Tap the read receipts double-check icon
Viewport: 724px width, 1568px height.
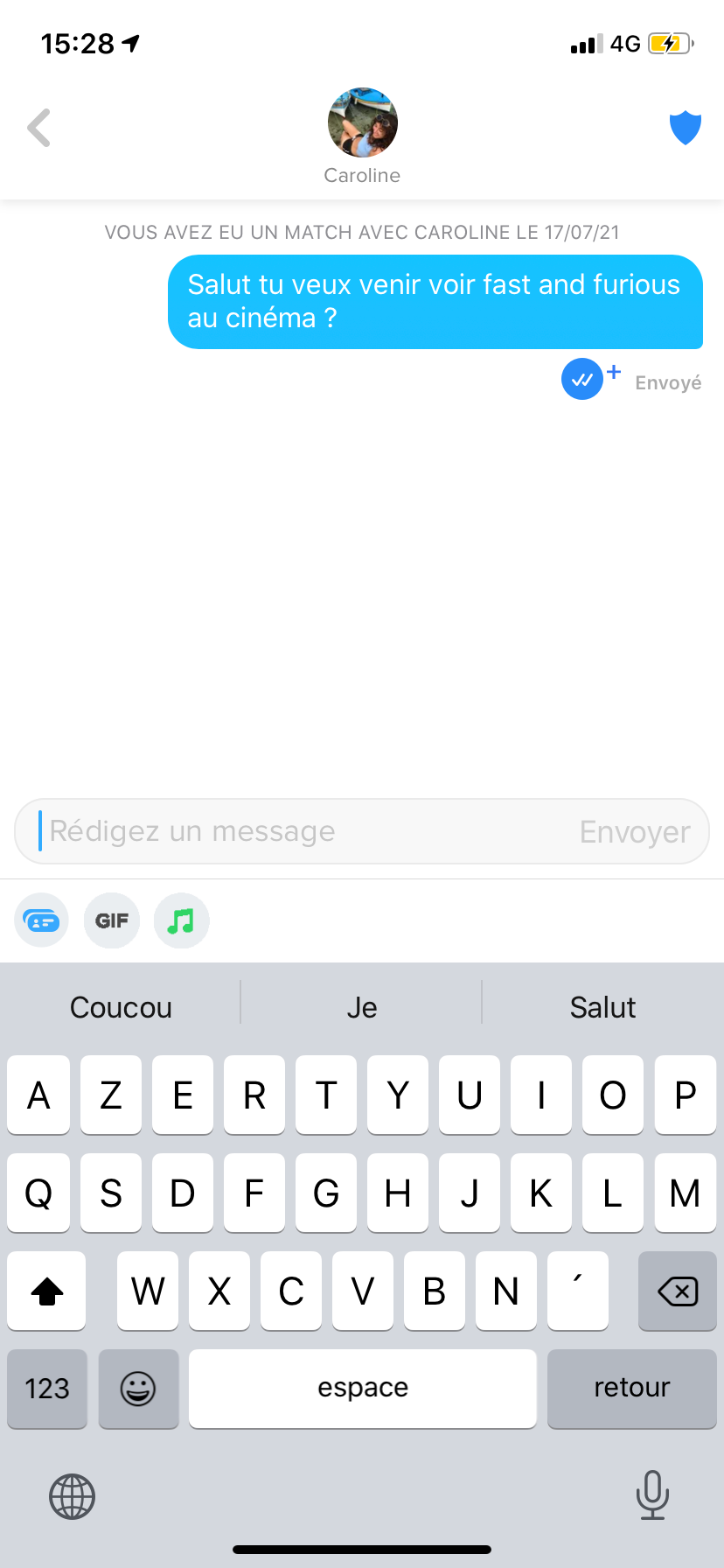[x=582, y=379]
